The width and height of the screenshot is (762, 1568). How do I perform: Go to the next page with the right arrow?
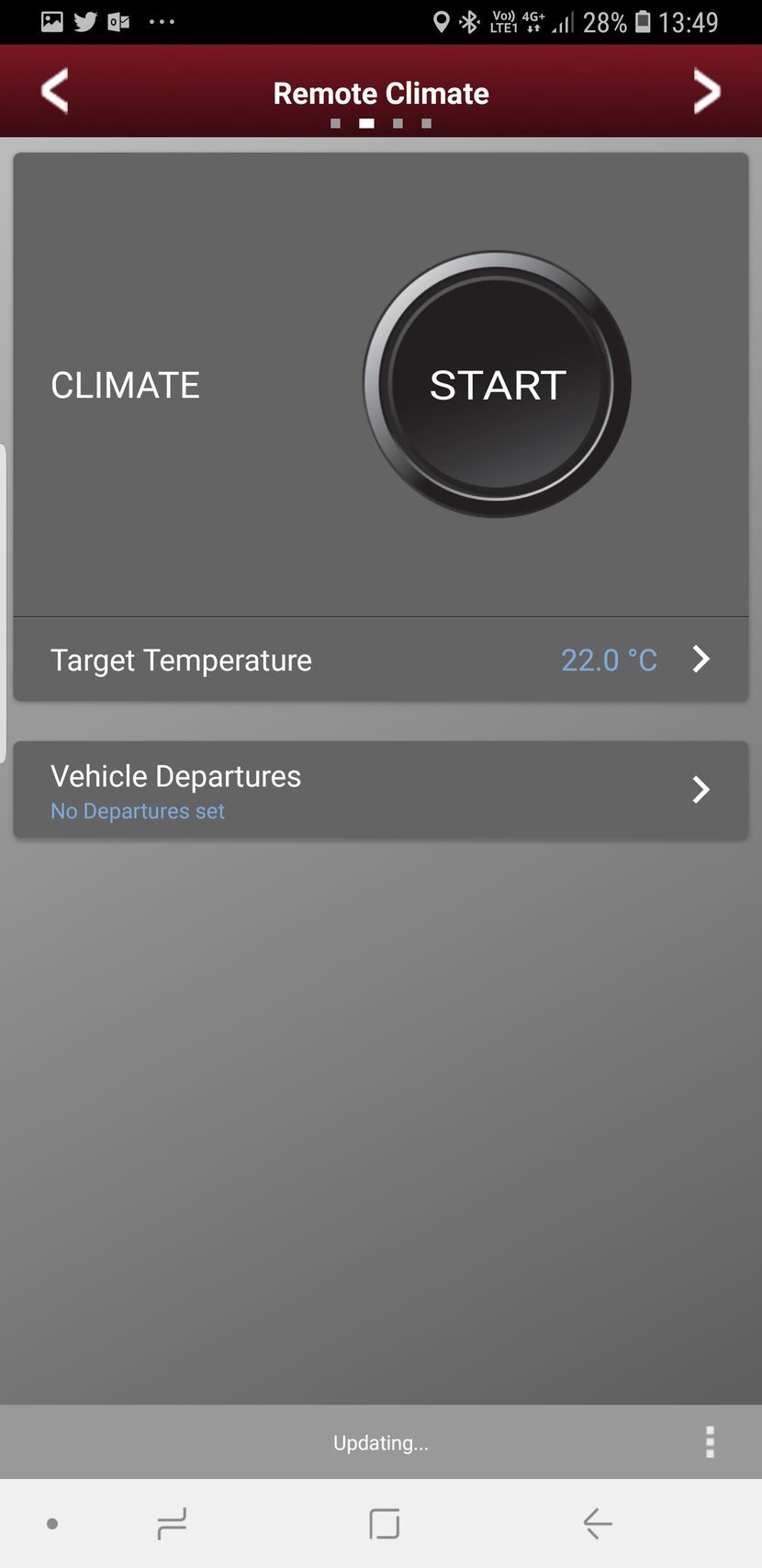(x=706, y=92)
